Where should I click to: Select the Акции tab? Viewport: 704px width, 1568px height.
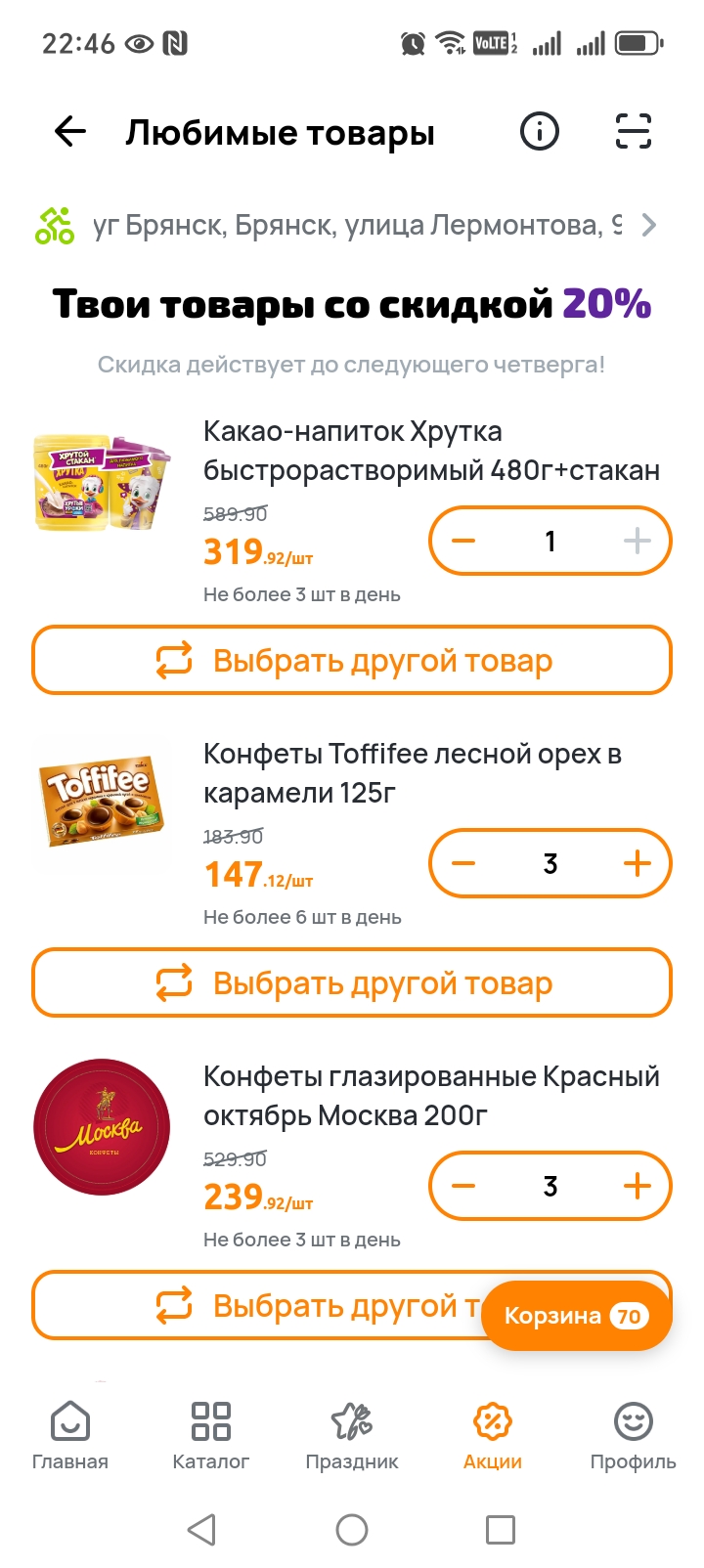coord(493,1434)
